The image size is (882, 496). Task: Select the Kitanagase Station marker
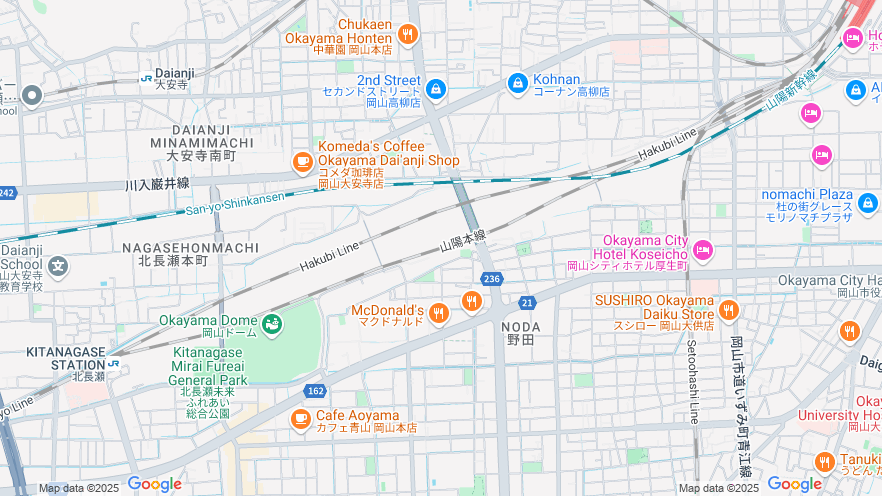114,364
